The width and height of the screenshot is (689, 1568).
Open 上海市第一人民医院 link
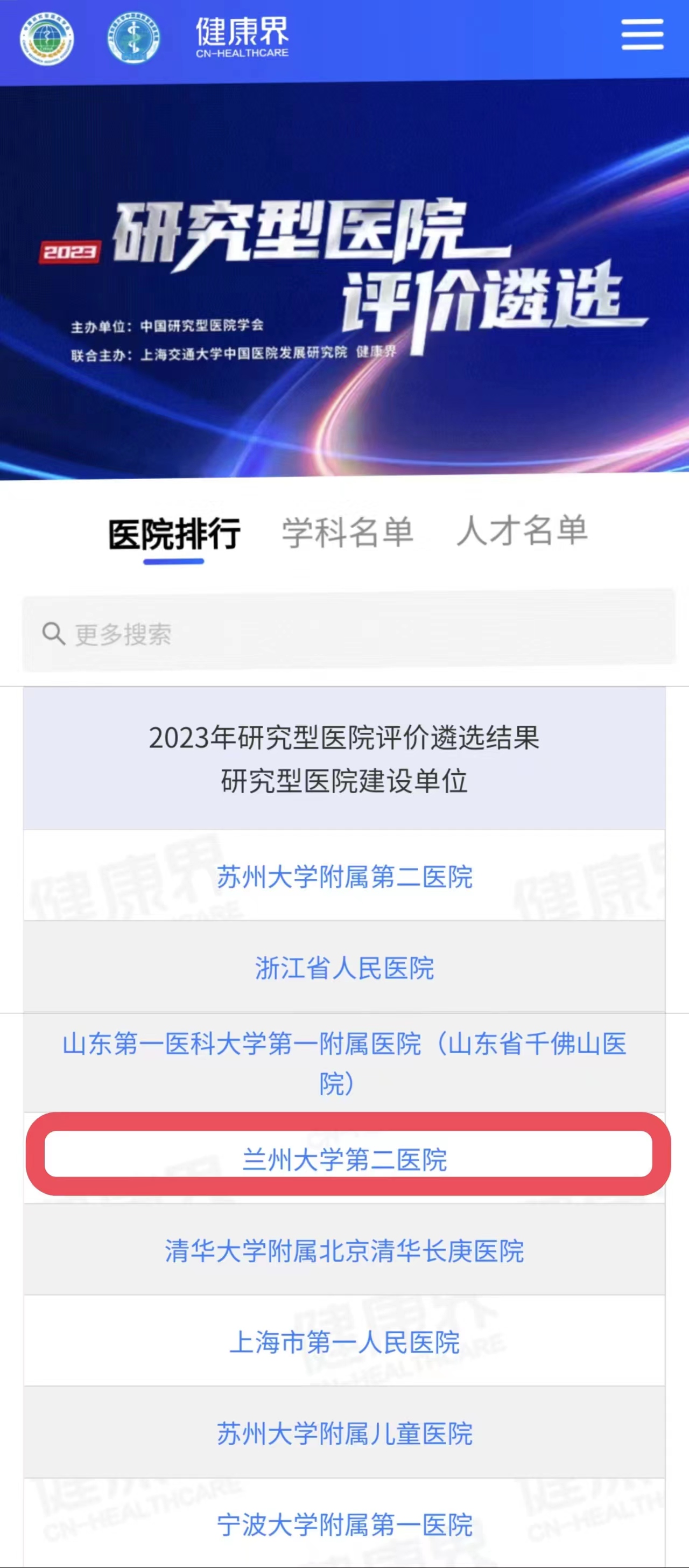[344, 1342]
